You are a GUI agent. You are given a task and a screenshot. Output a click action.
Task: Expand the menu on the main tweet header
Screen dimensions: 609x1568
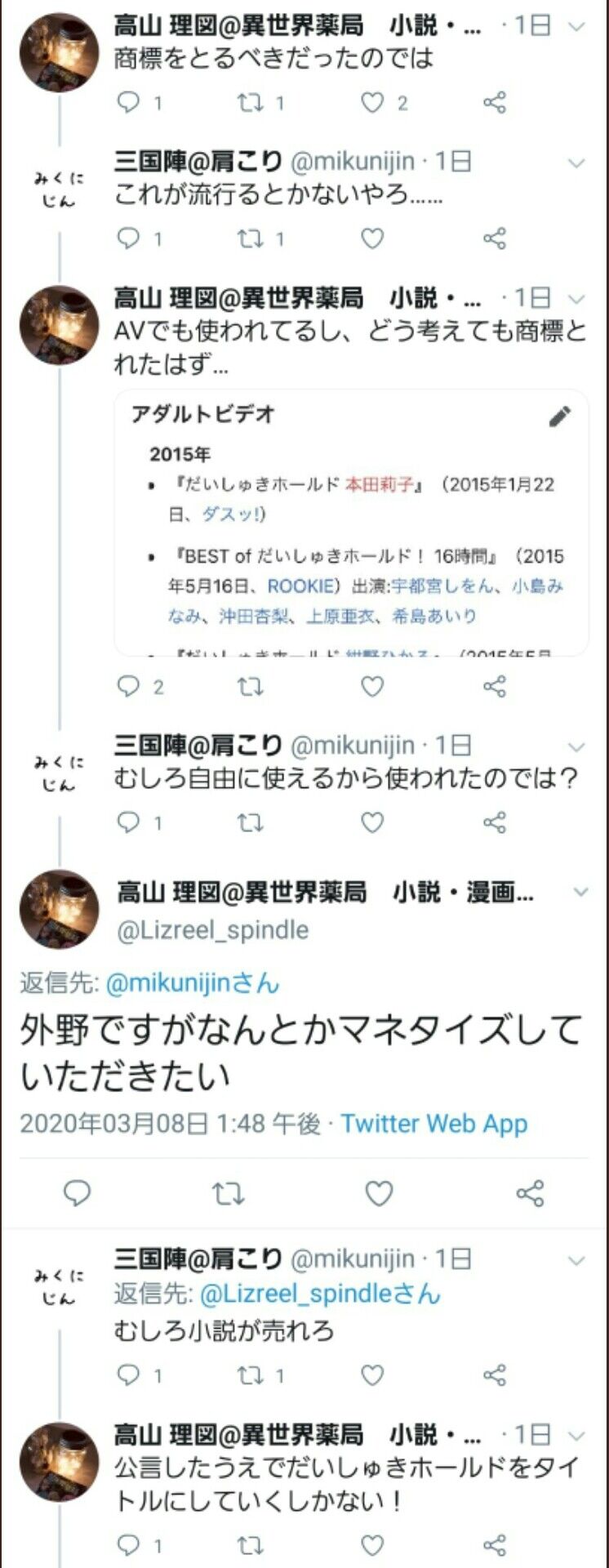[x=580, y=892]
